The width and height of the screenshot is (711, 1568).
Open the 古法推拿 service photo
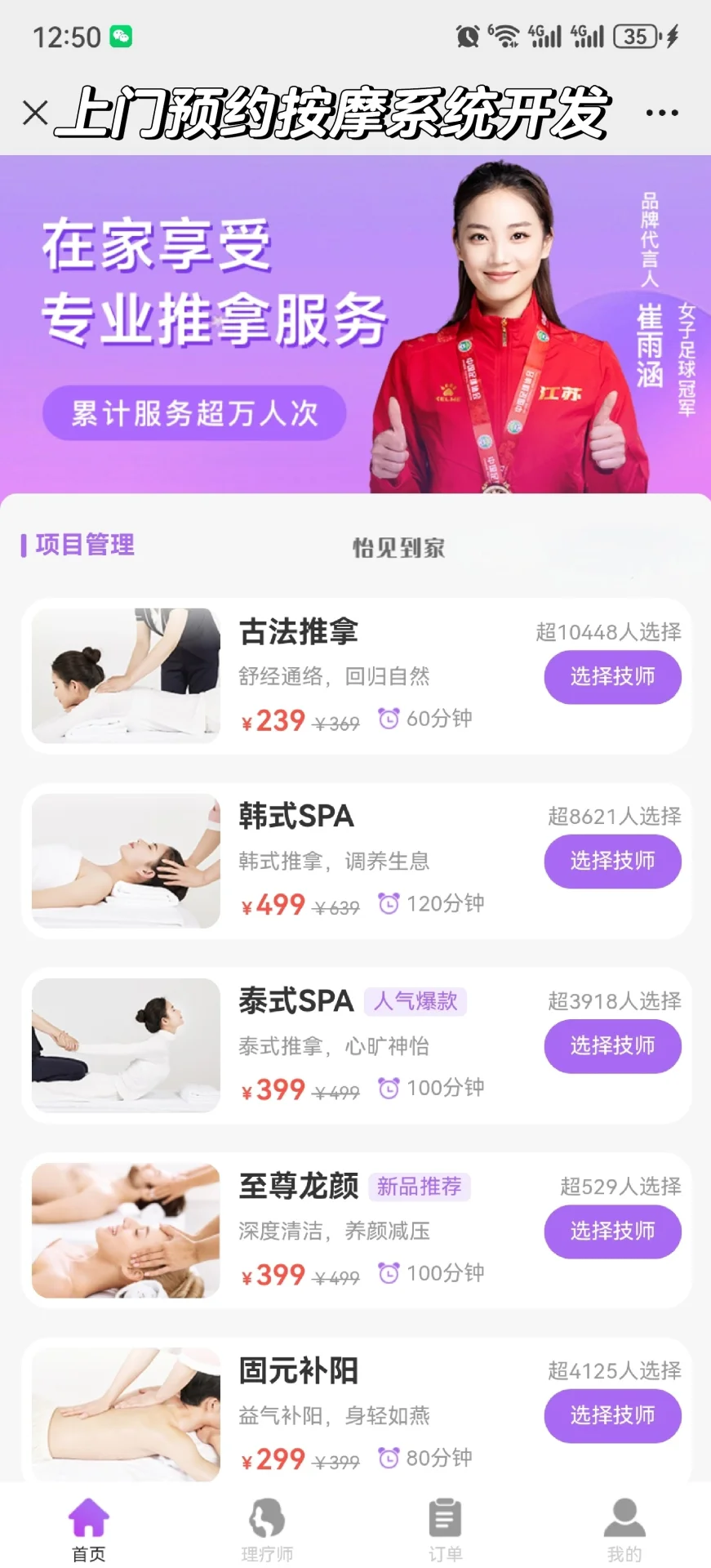tap(126, 675)
